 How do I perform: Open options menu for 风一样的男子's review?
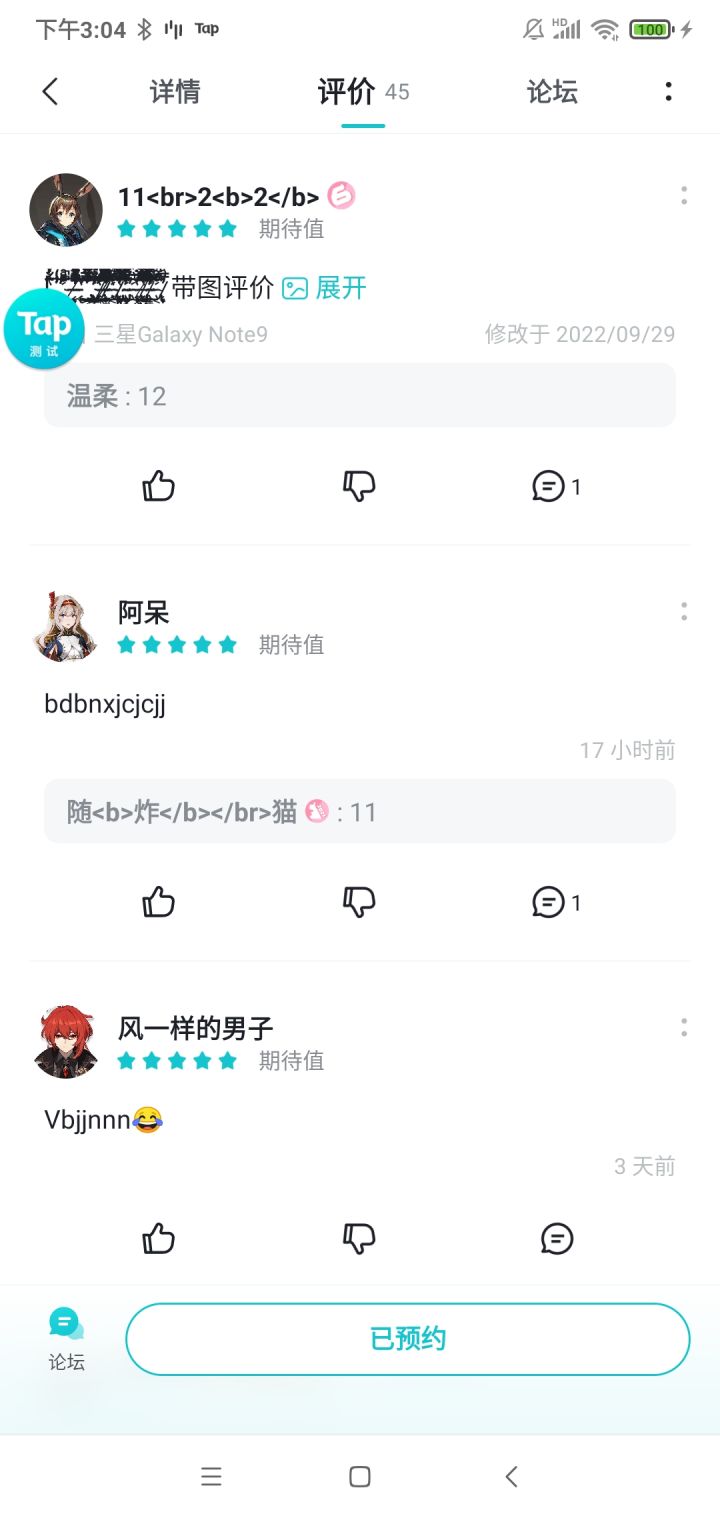684,1027
